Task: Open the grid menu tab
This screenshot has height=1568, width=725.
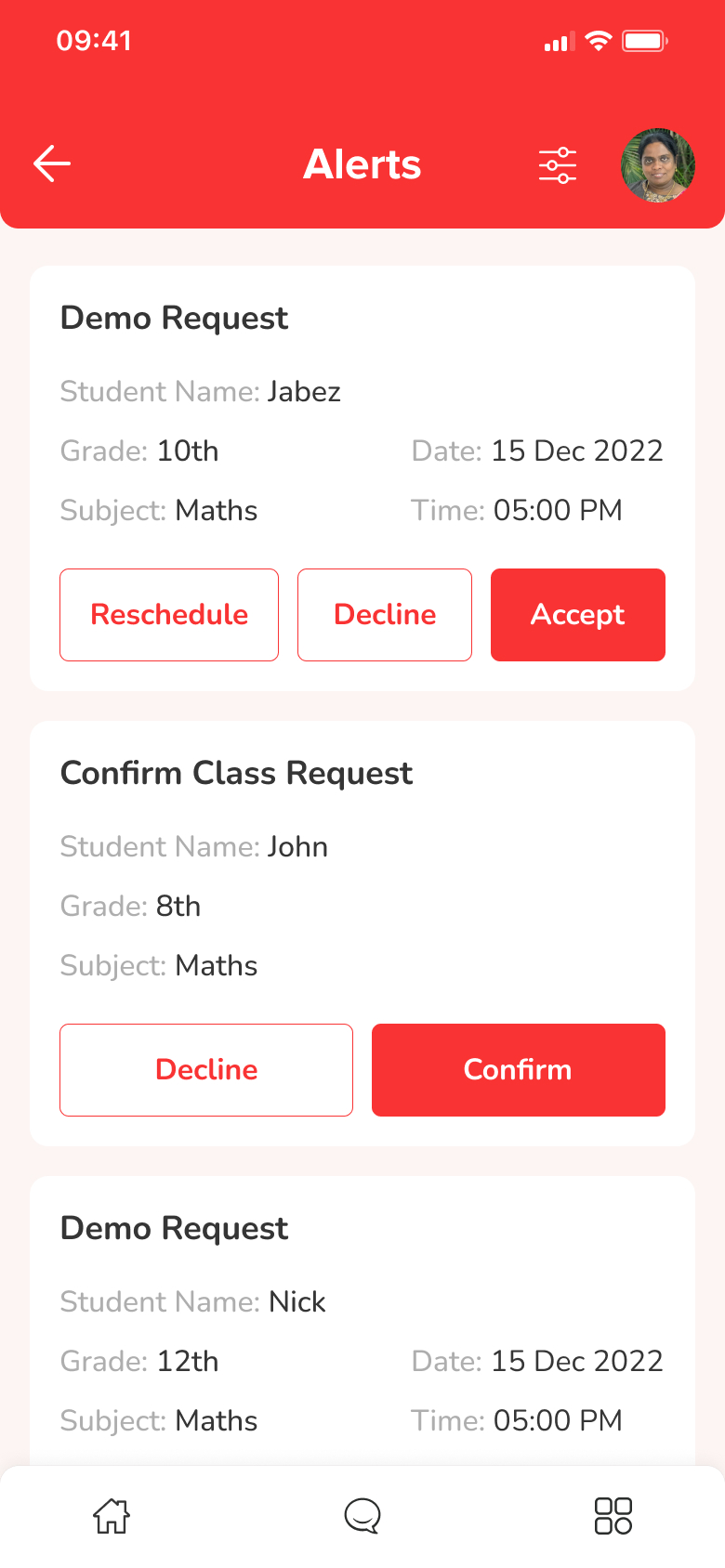Action: point(613,1516)
